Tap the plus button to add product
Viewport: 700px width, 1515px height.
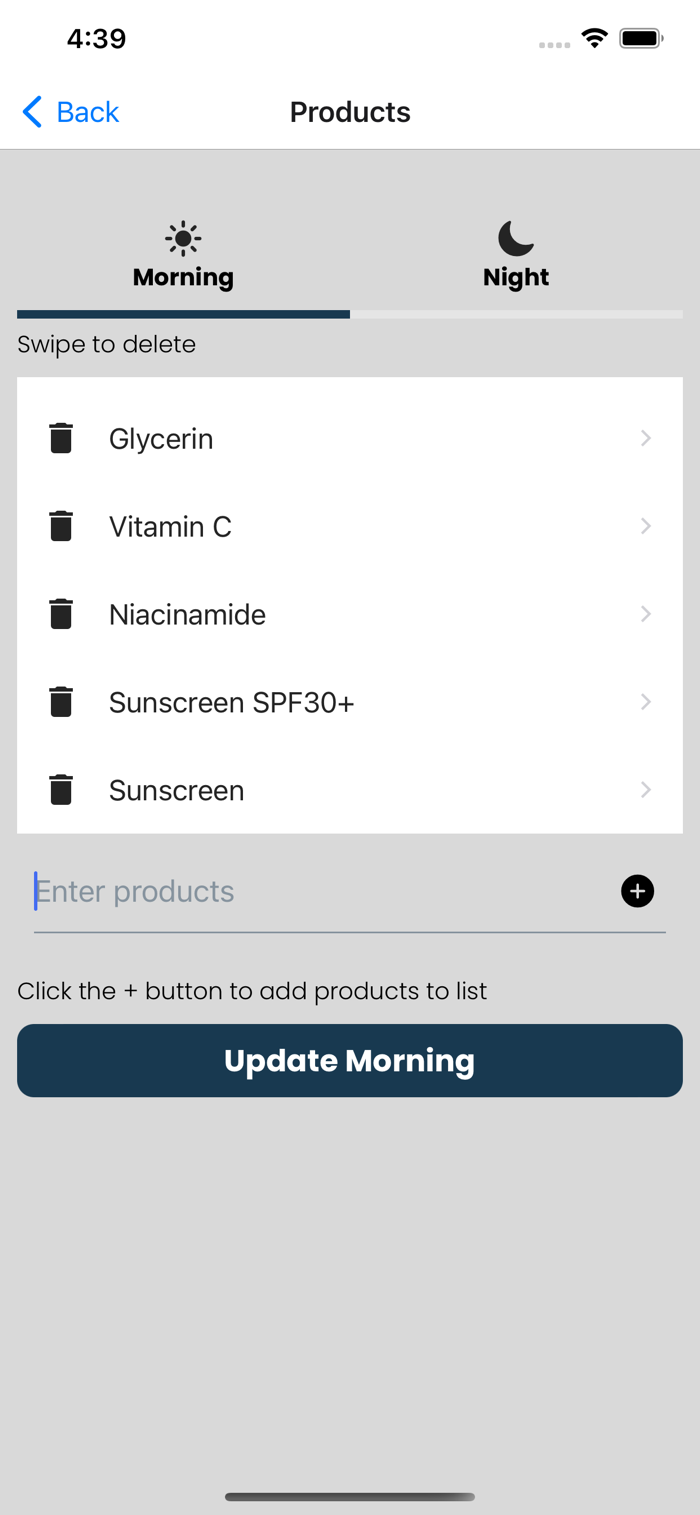(637, 891)
